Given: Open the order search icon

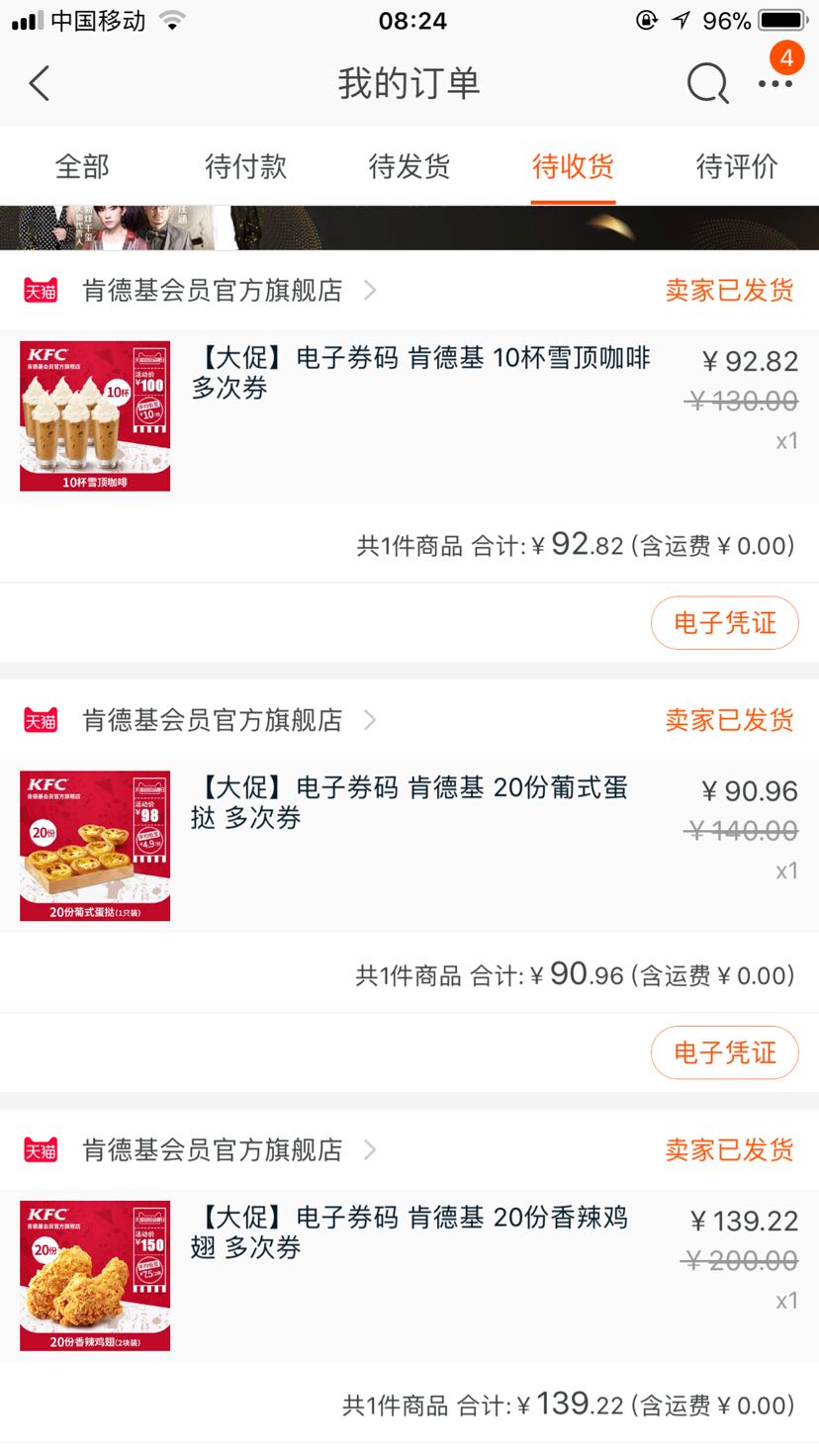Looking at the screenshot, I should (707, 84).
